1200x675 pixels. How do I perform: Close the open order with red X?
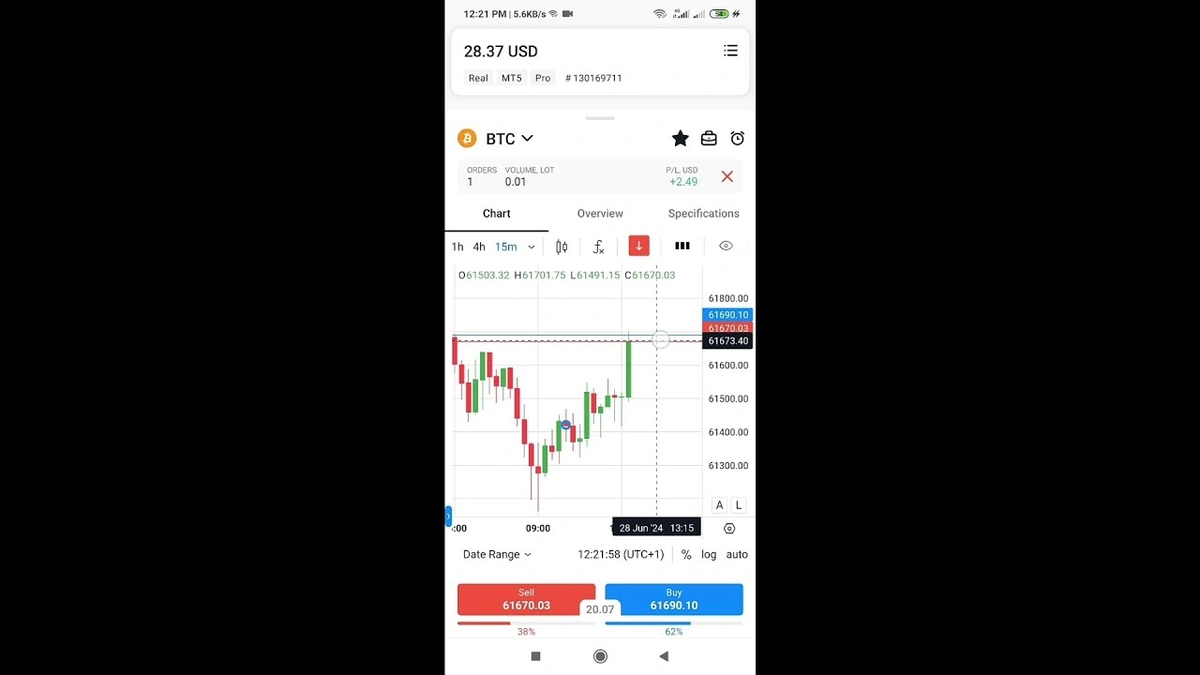point(727,177)
